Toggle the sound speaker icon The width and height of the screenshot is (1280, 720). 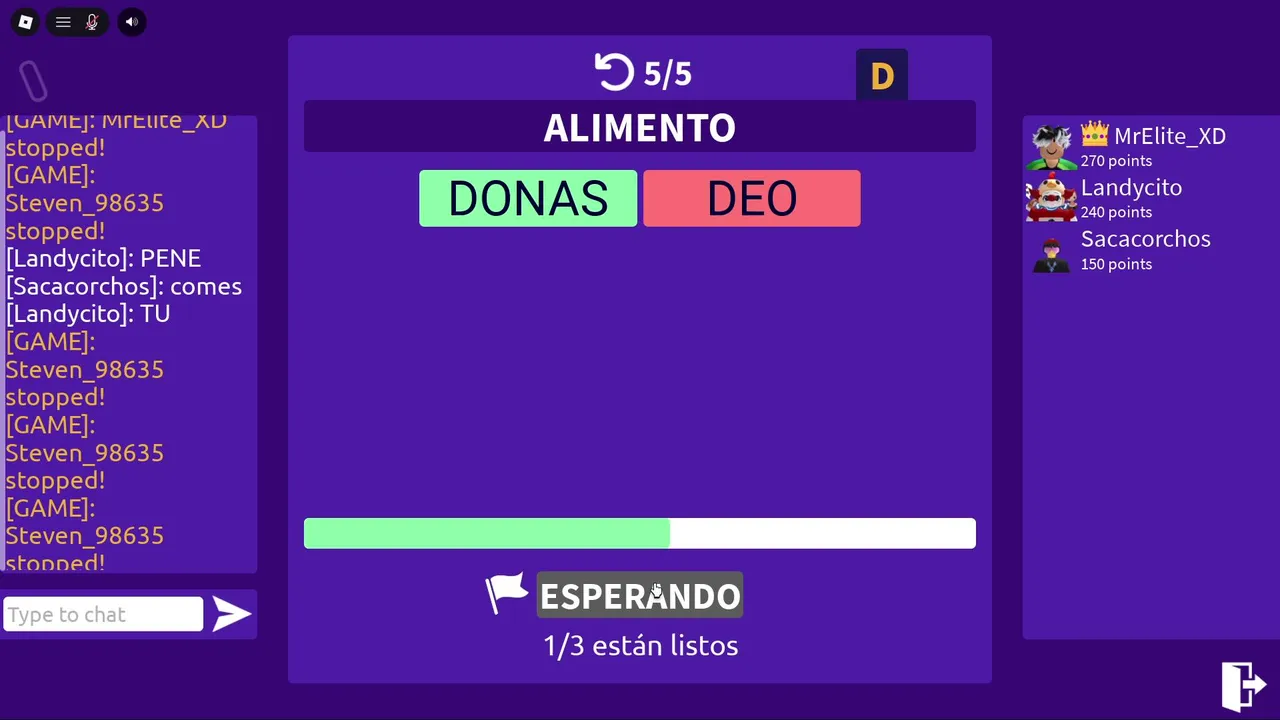click(131, 22)
